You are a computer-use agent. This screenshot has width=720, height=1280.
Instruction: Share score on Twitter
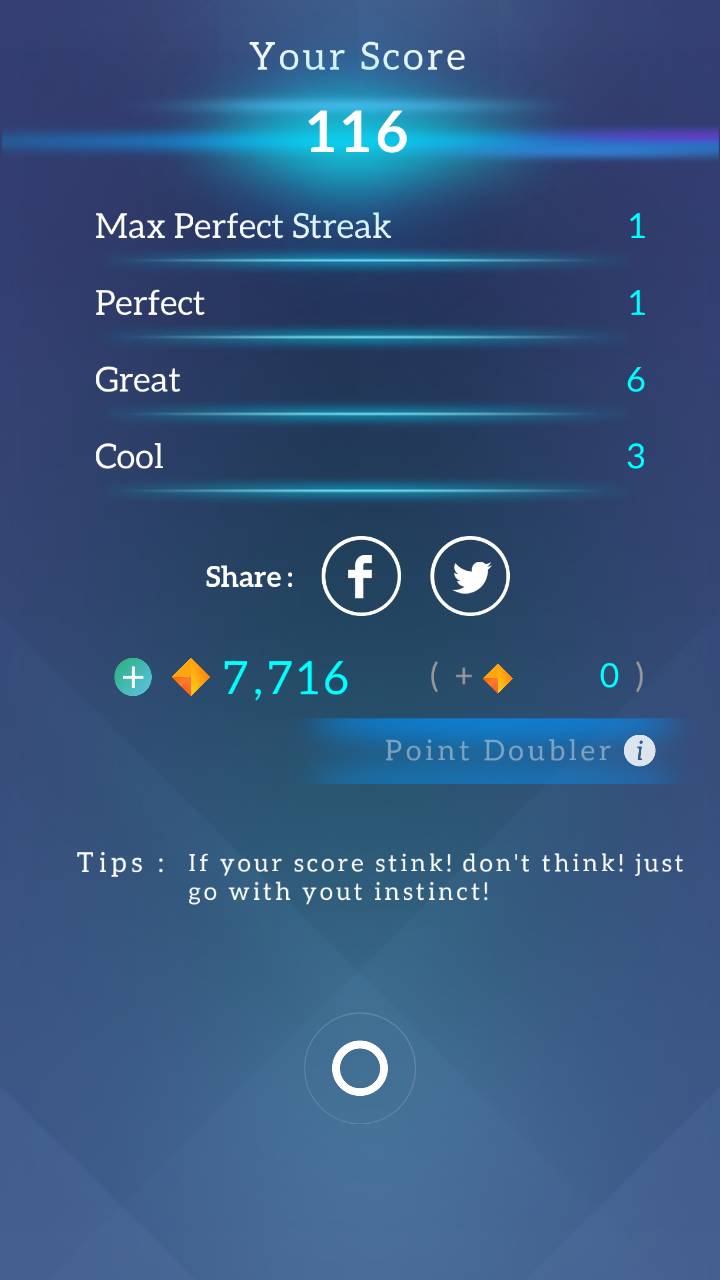470,576
